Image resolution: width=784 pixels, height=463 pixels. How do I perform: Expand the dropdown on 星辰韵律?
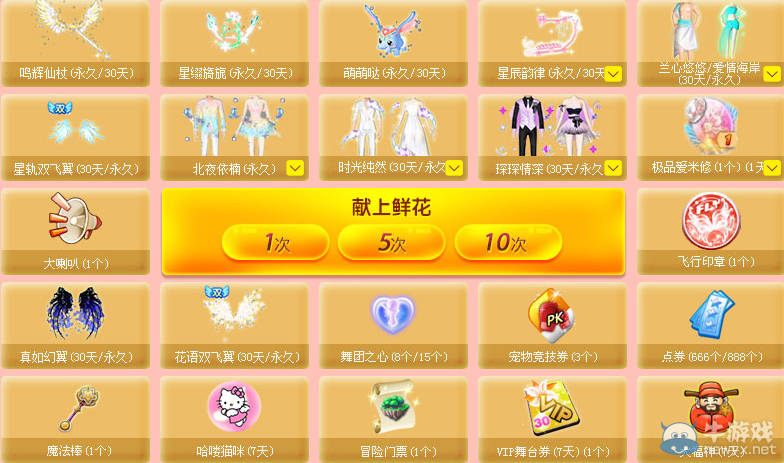click(614, 73)
